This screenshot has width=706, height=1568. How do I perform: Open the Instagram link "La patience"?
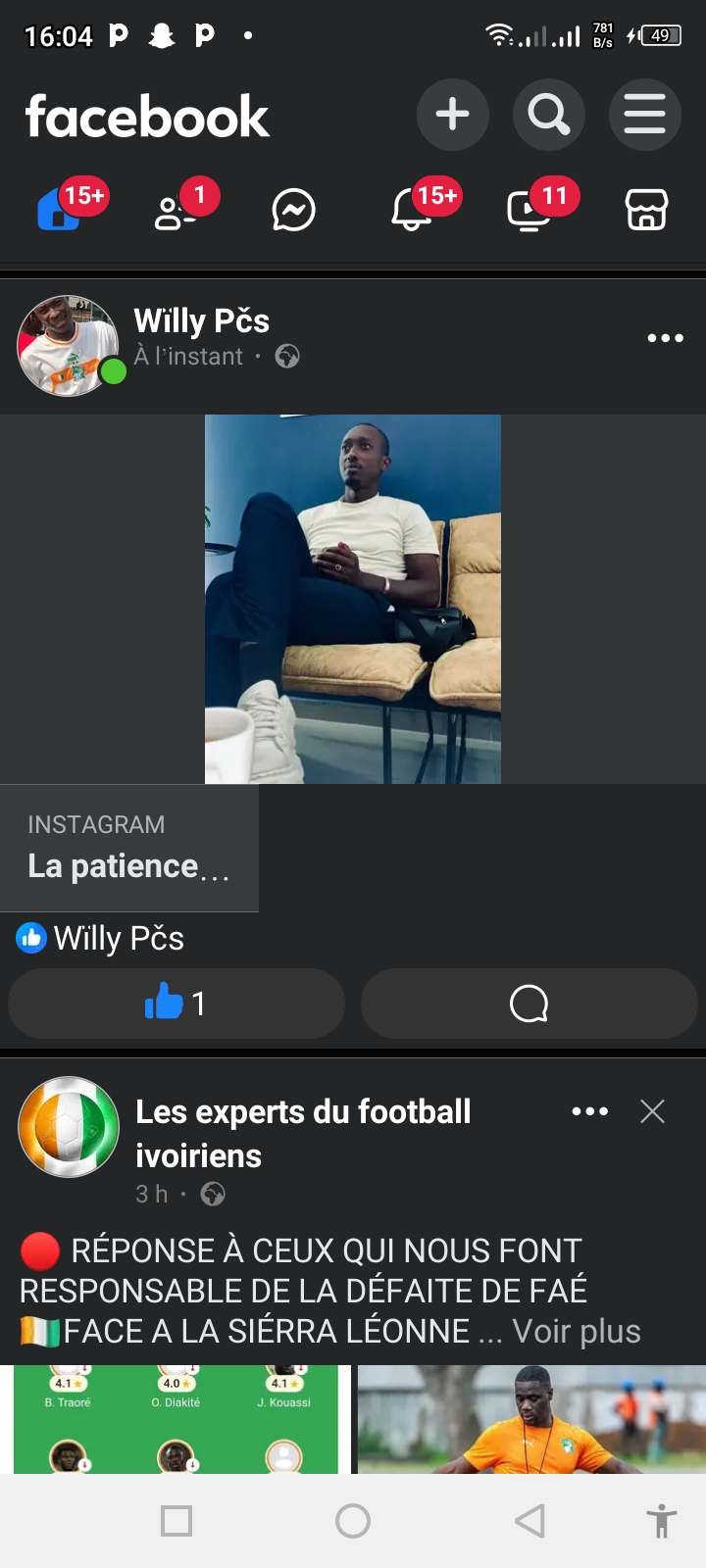(x=128, y=849)
